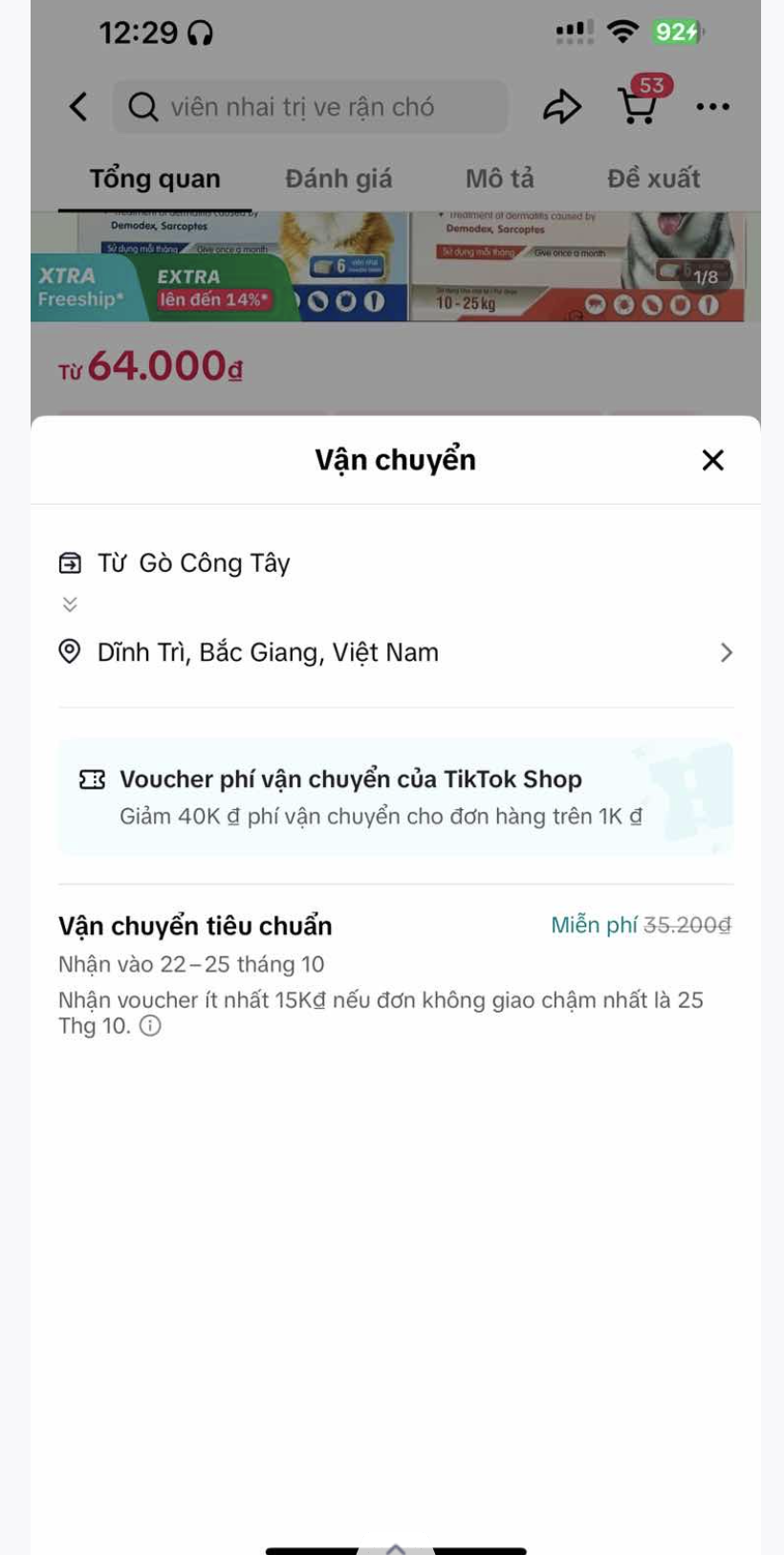The width and height of the screenshot is (784, 1555).
Task: Close the Vận chuyển shipping sheet
Action: click(712, 460)
